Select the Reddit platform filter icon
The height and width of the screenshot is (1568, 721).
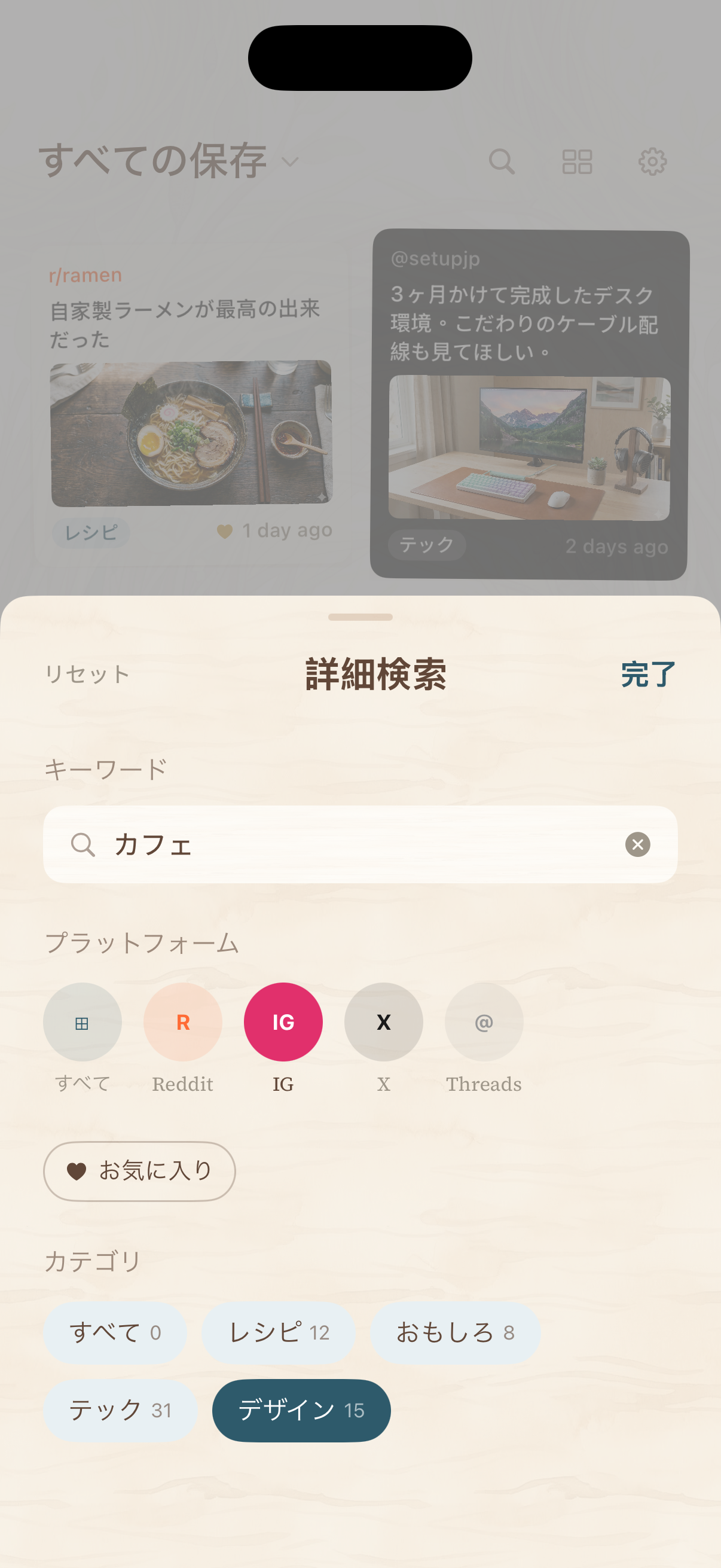click(x=182, y=1022)
